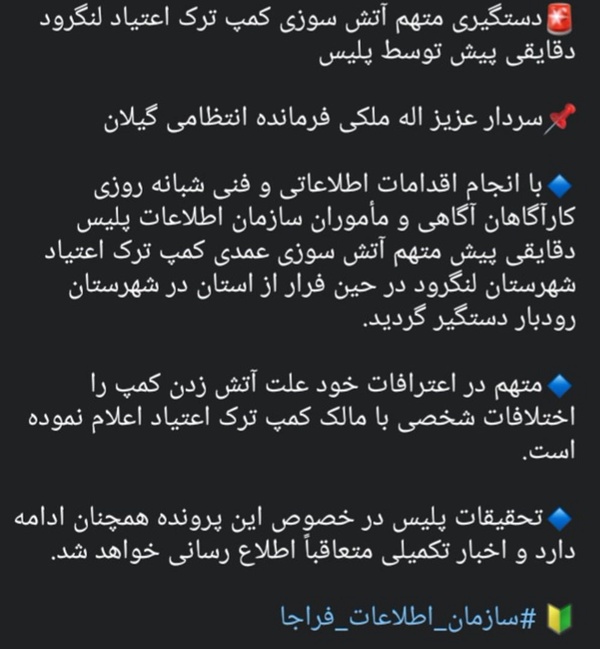
Task: Open the #سازمان_اطلاعات_فراجا hashtag
Action: tap(408, 618)
